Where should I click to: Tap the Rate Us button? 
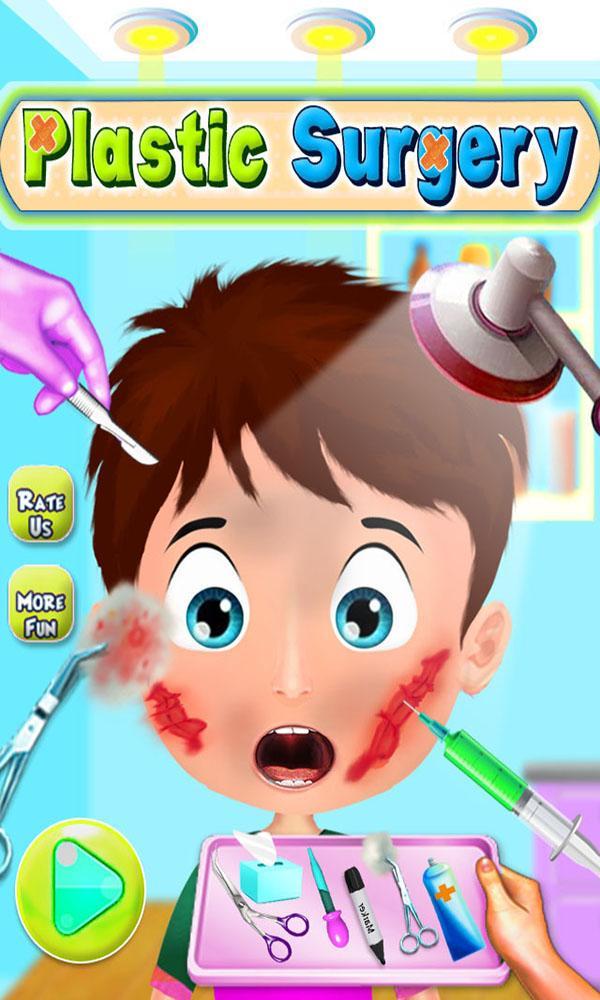tap(41, 512)
